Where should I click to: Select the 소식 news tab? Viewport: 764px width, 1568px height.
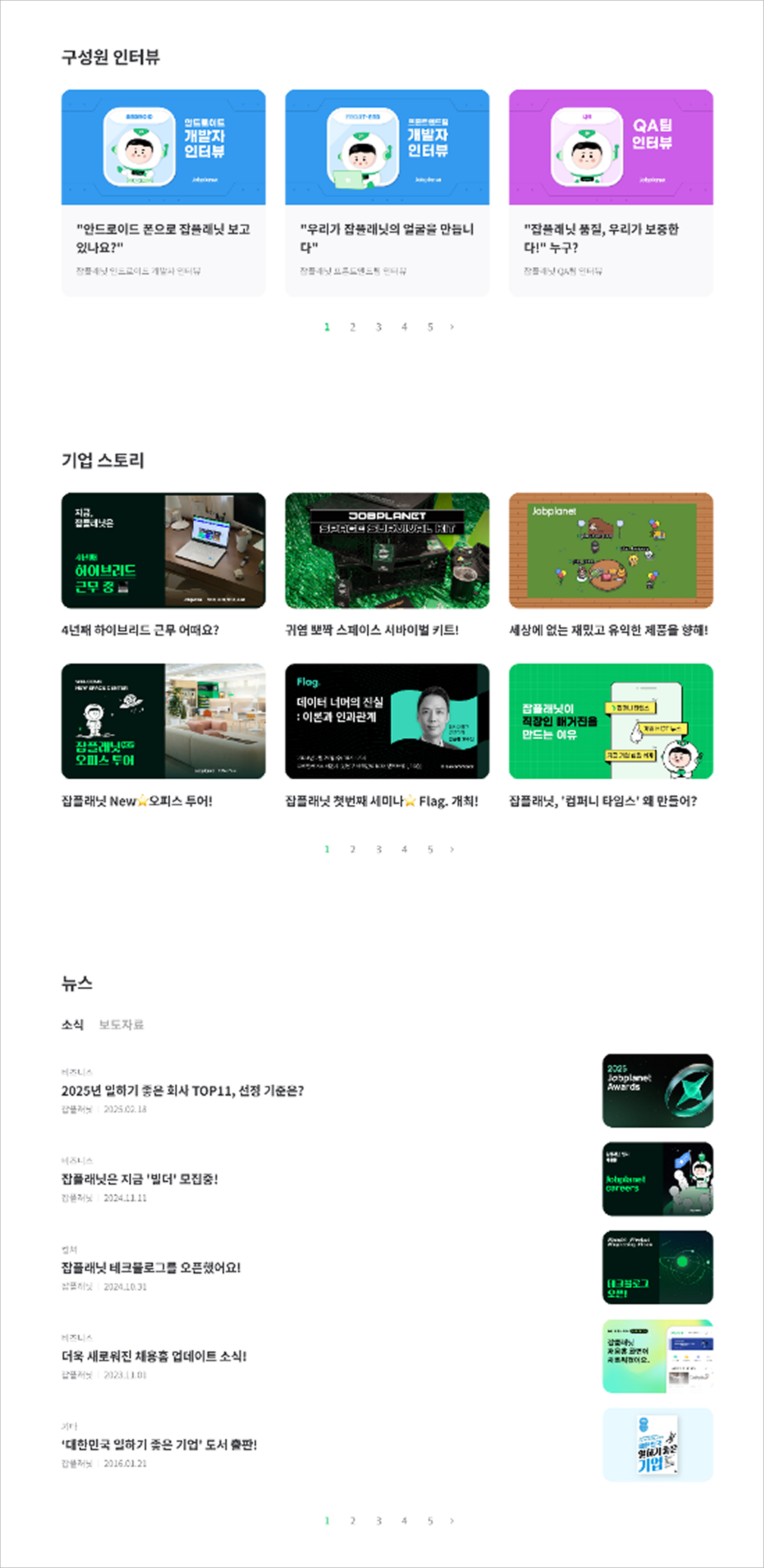(72, 1024)
